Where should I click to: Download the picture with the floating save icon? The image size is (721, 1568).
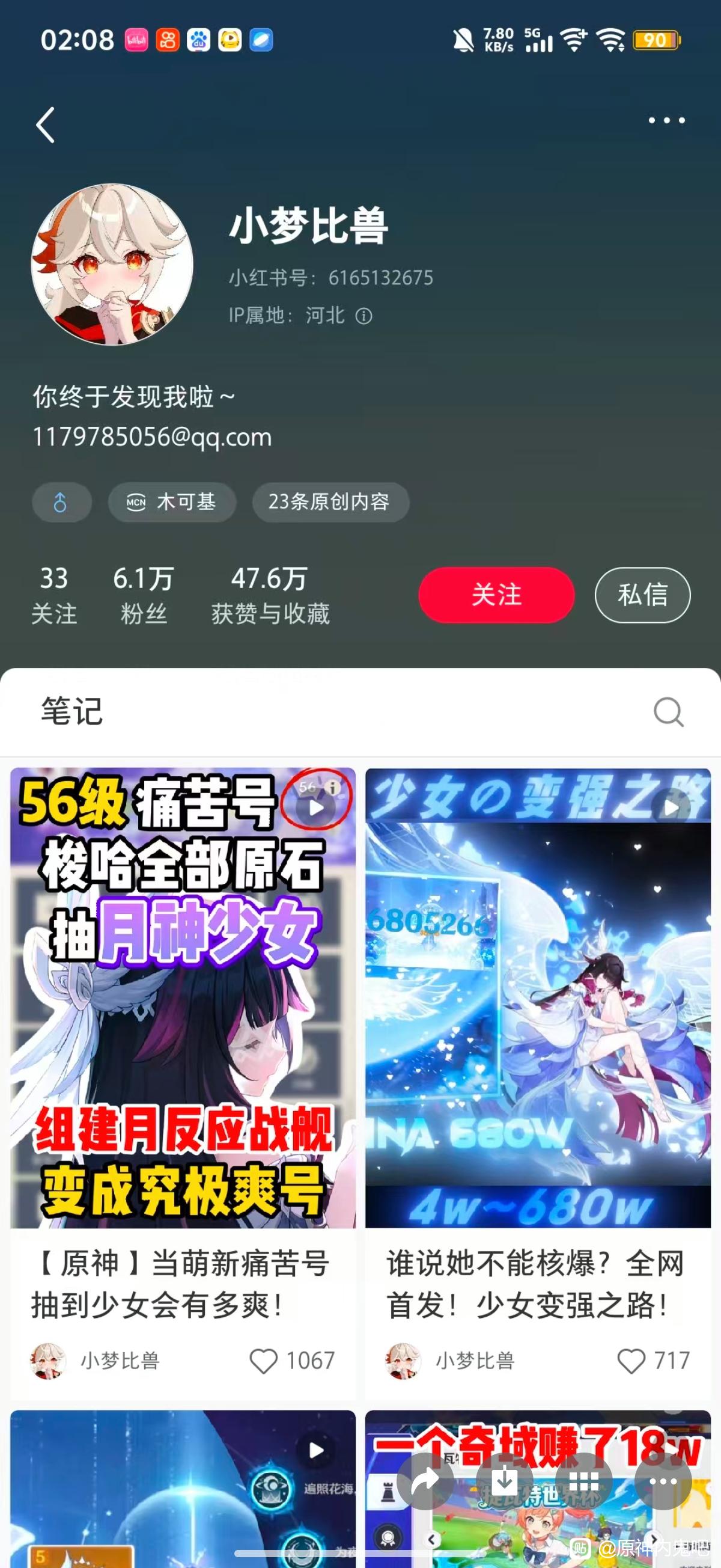(504, 1481)
